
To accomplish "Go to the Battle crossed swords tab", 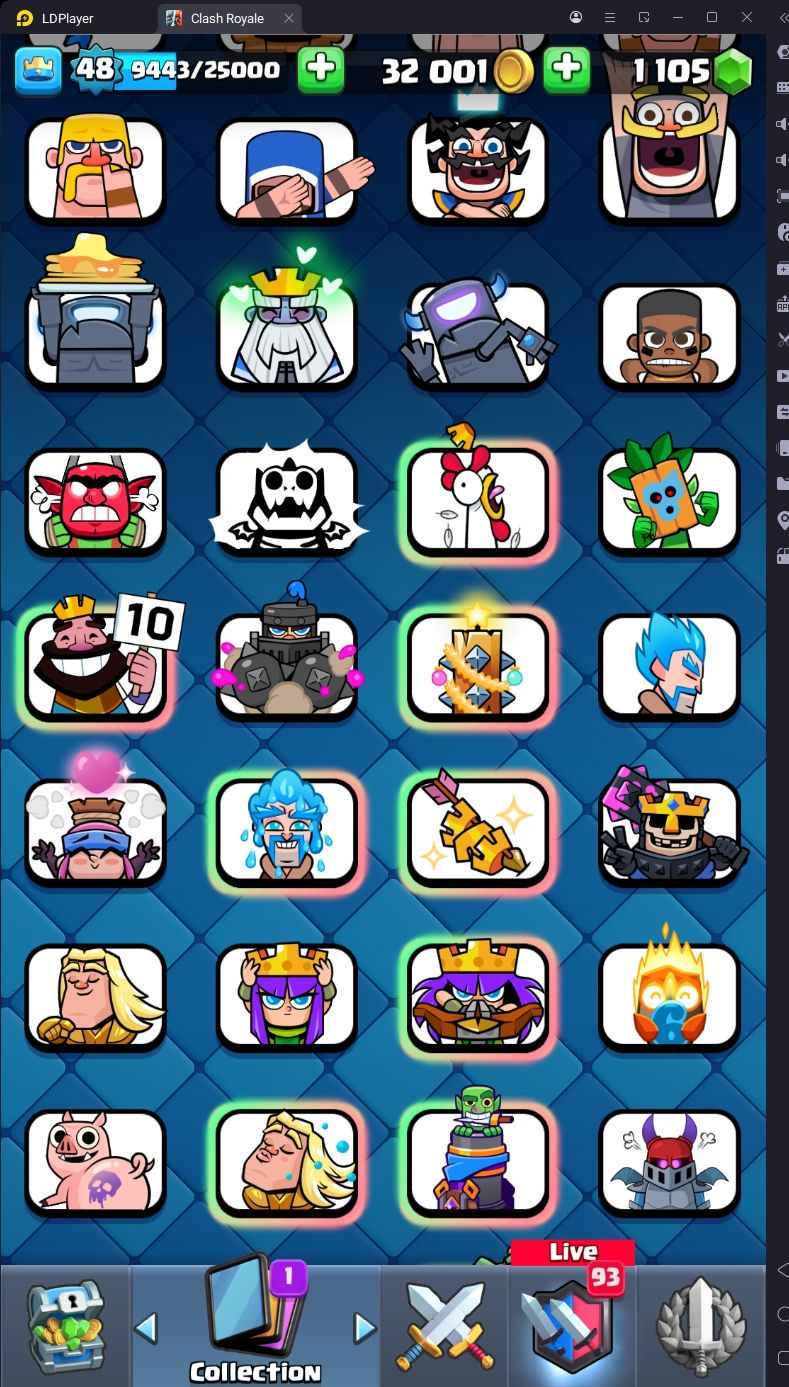I will click(x=444, y=1325).
